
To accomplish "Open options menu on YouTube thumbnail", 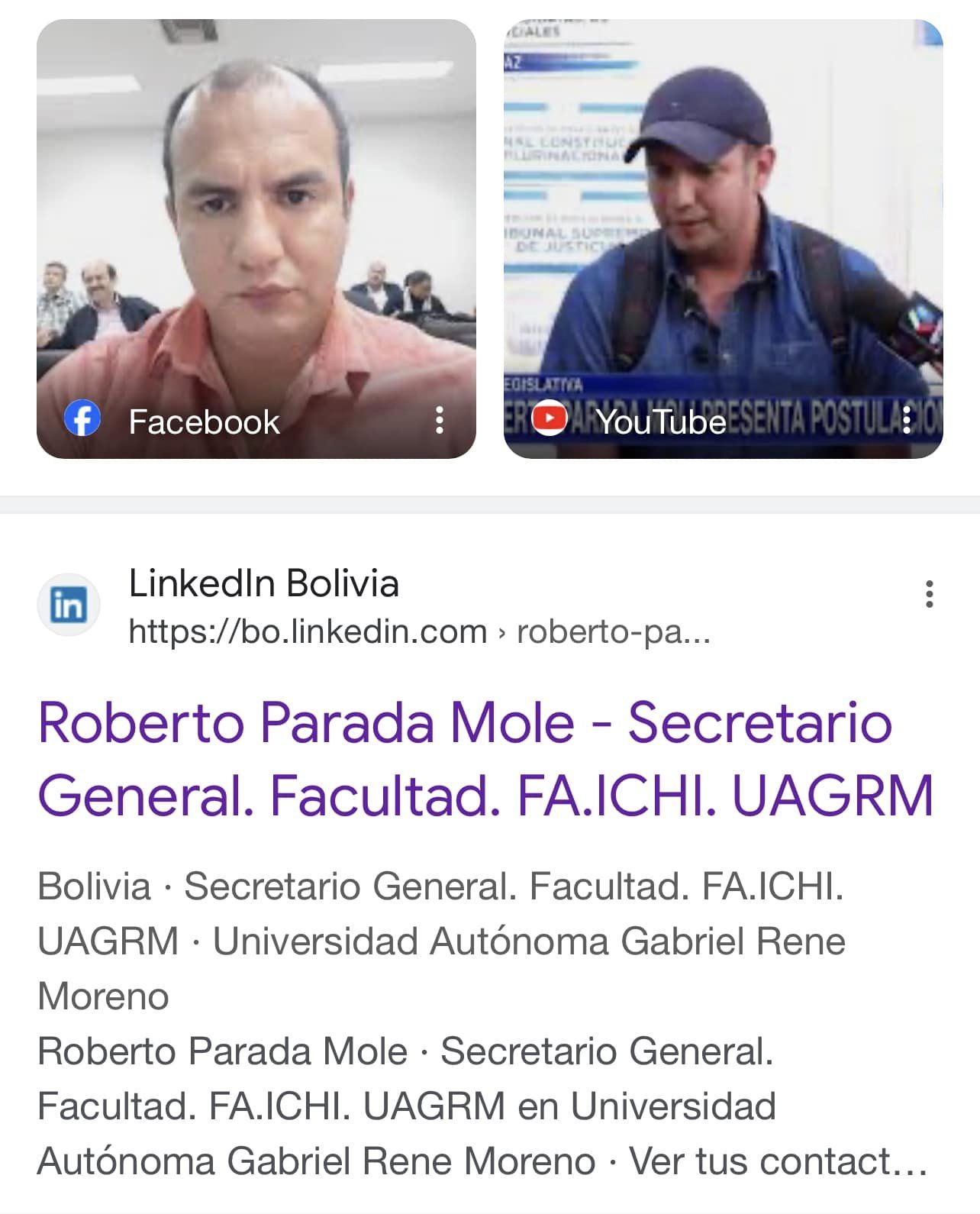I will [x=906, y=420].
